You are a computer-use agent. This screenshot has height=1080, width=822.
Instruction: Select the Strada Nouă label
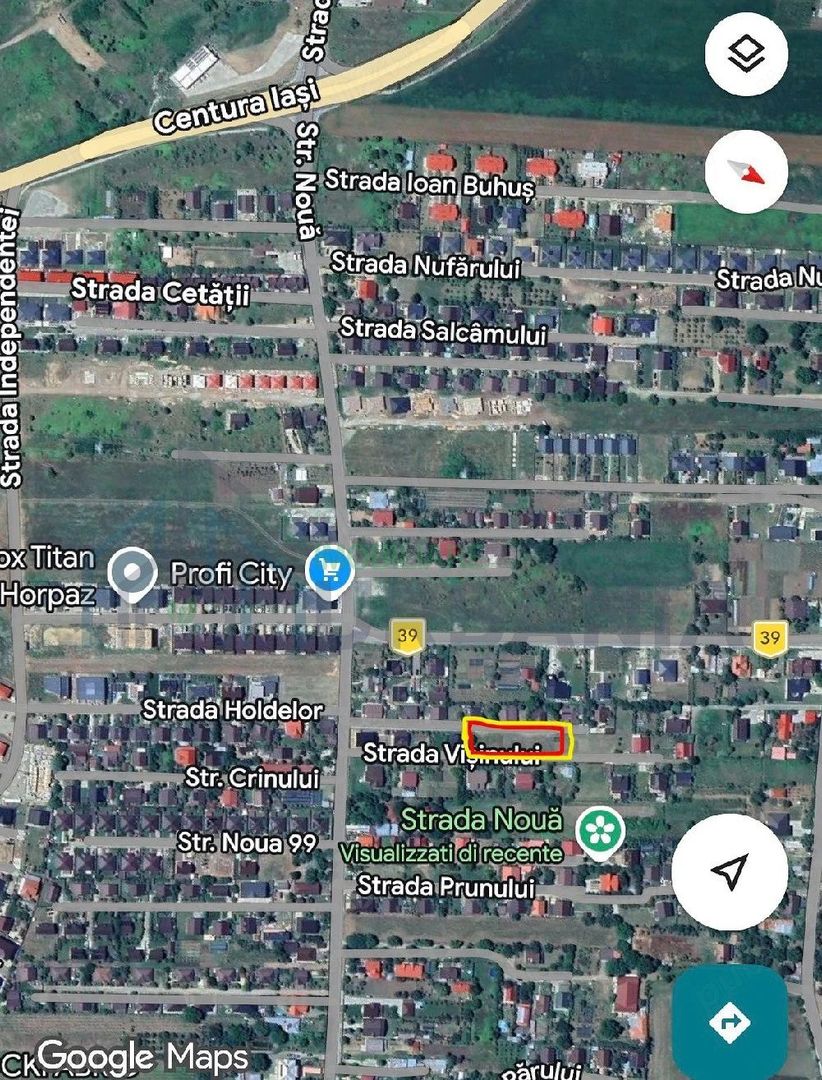[483, 818]
